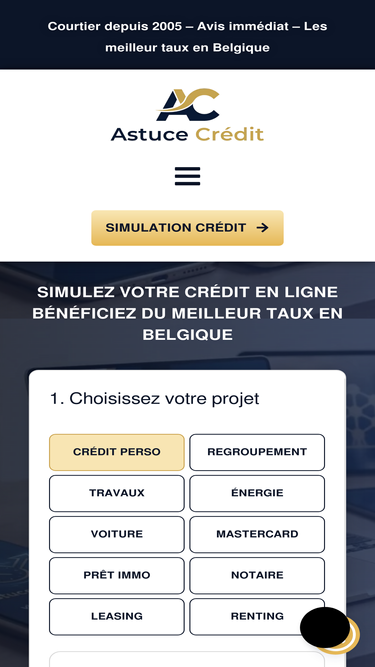
Task: Open the floating chat bubble
Action: pyautogui.click(x=326, y=627)
